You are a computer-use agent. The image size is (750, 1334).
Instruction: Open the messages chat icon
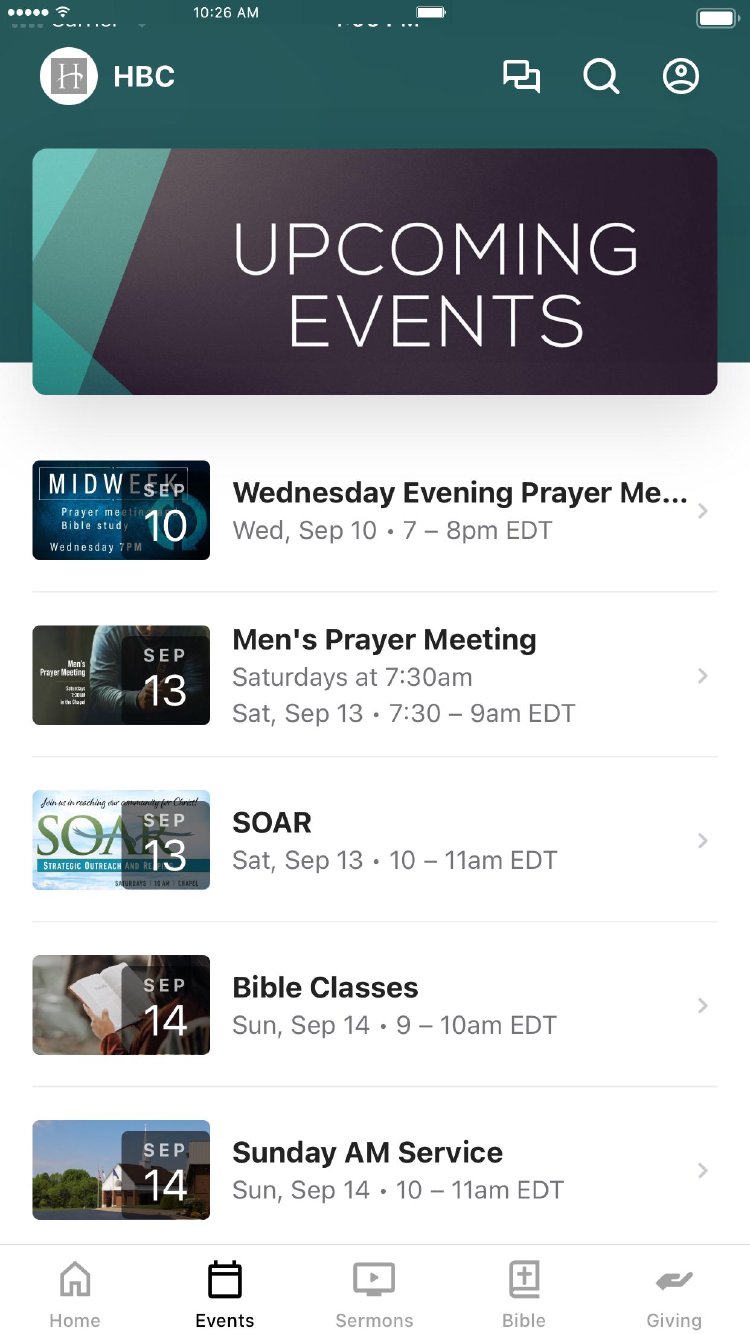521,77
